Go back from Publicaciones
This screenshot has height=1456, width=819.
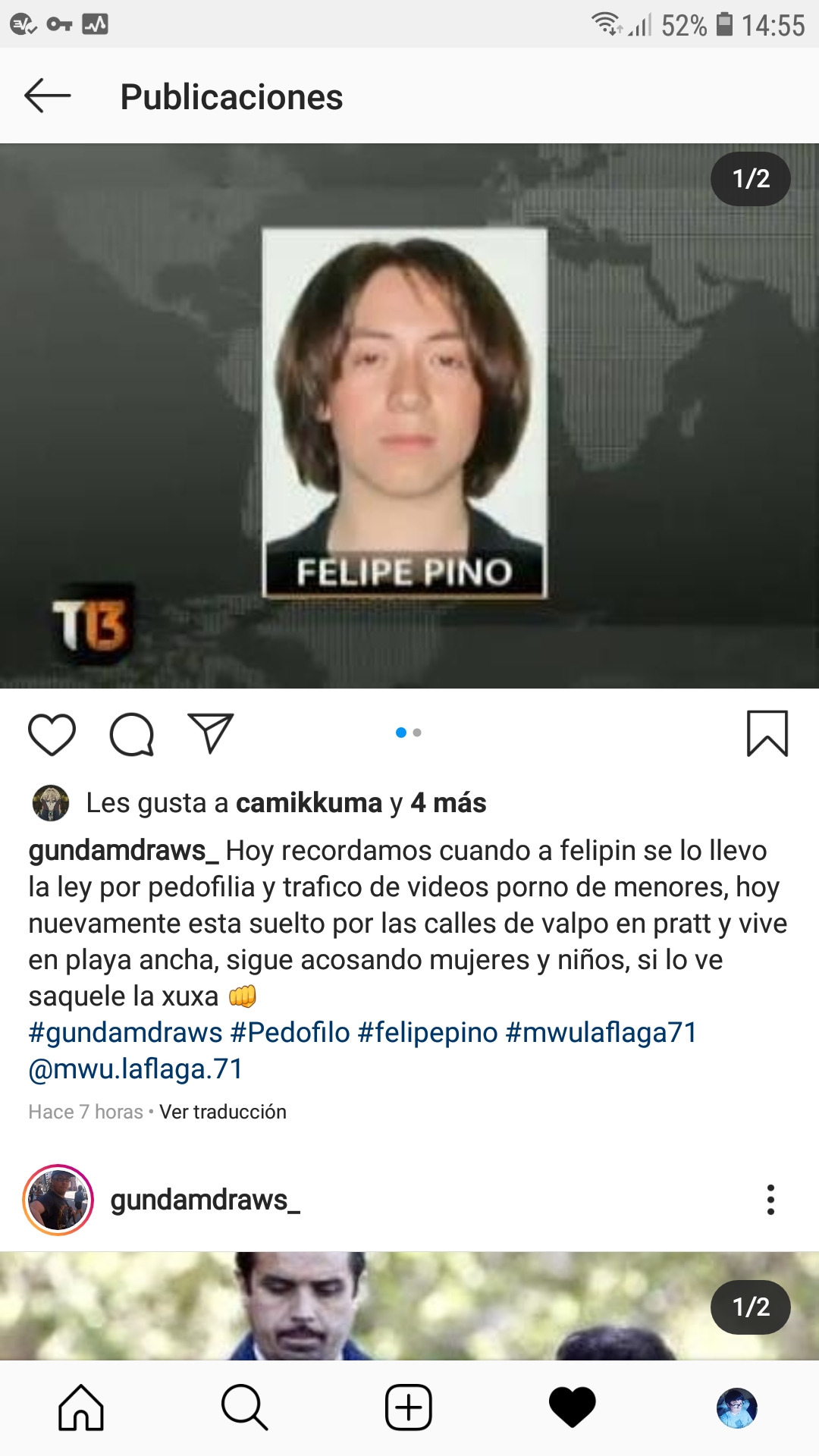click(48, 96)
